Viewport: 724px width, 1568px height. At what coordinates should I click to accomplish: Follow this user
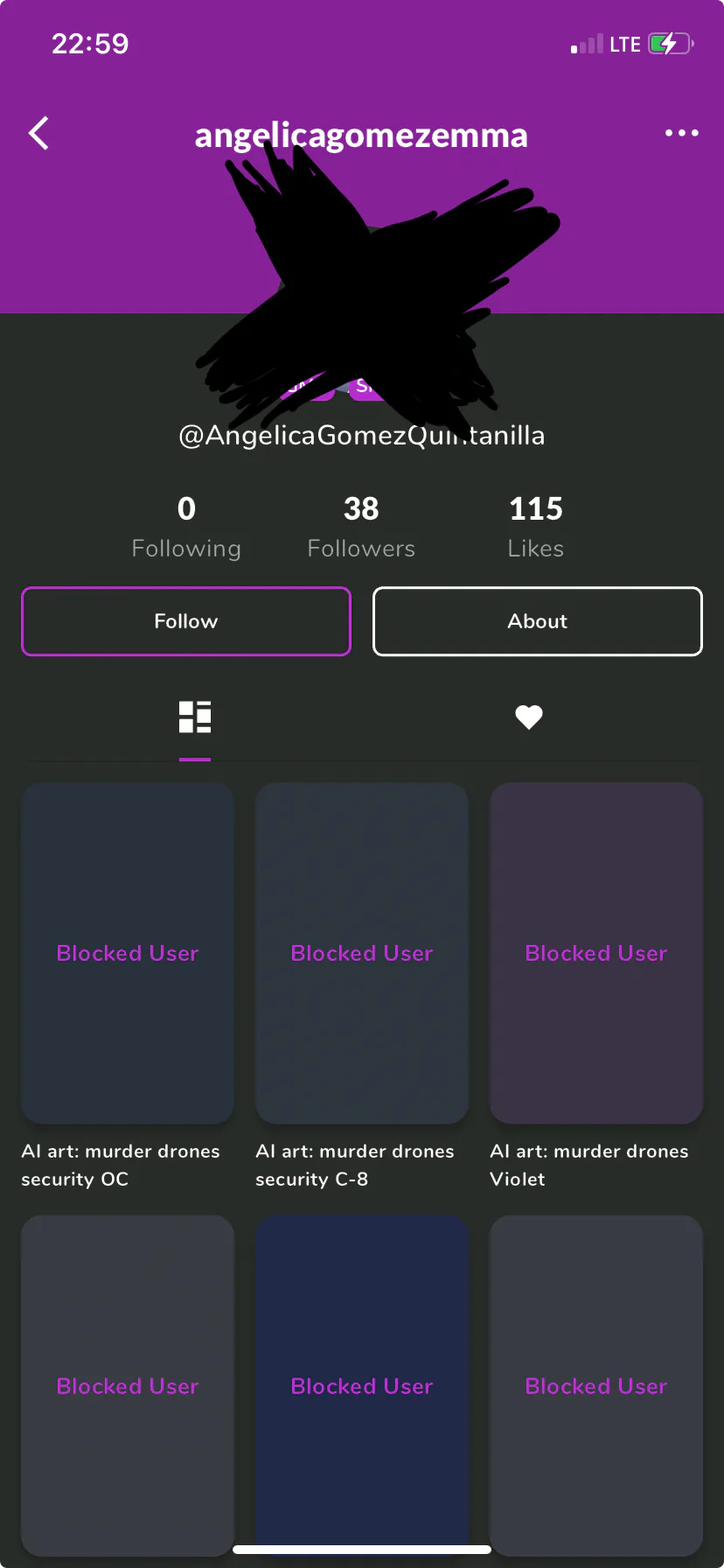pos(186,621)
